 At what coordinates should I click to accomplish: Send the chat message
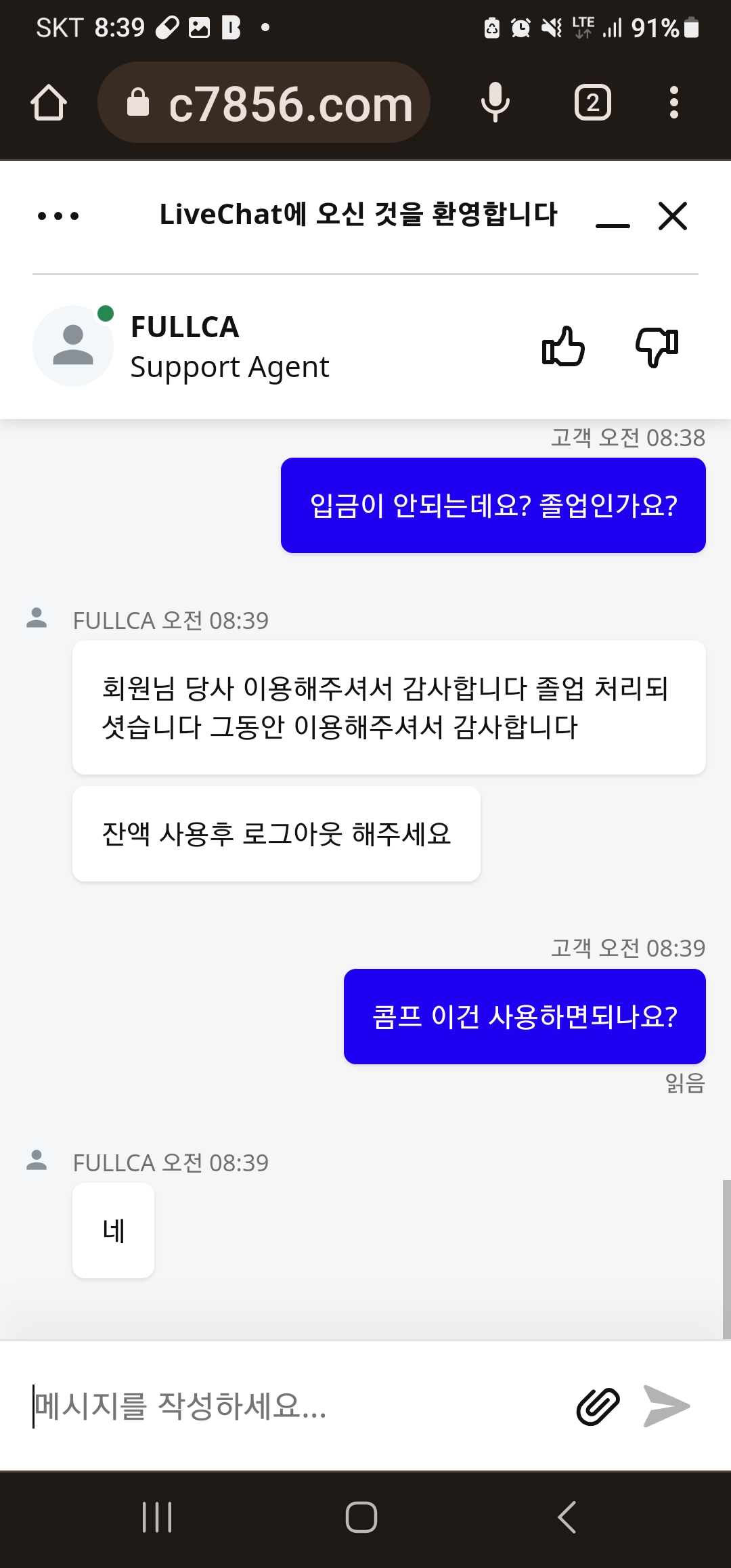[667, 1406]
